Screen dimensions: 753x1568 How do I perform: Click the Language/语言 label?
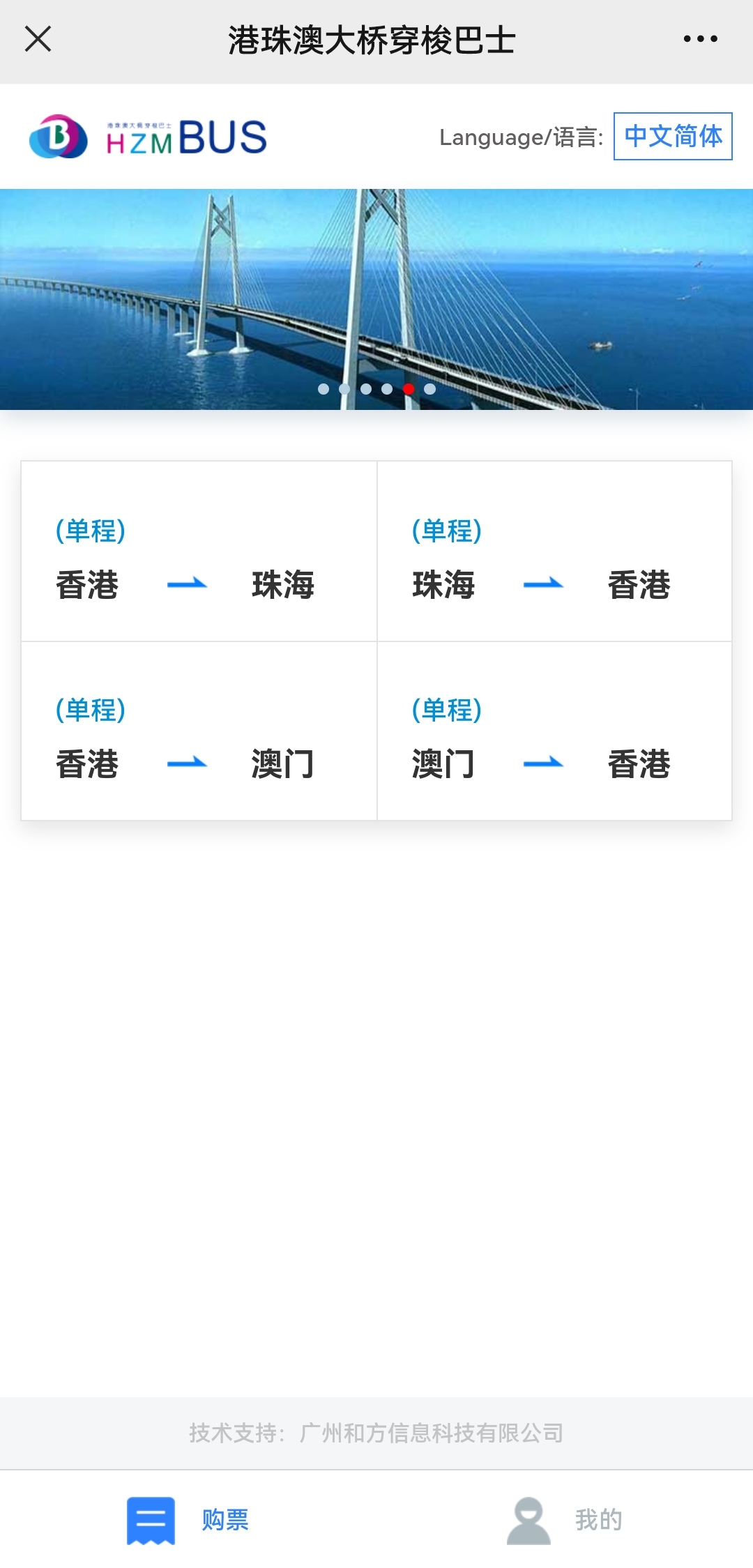522,137
